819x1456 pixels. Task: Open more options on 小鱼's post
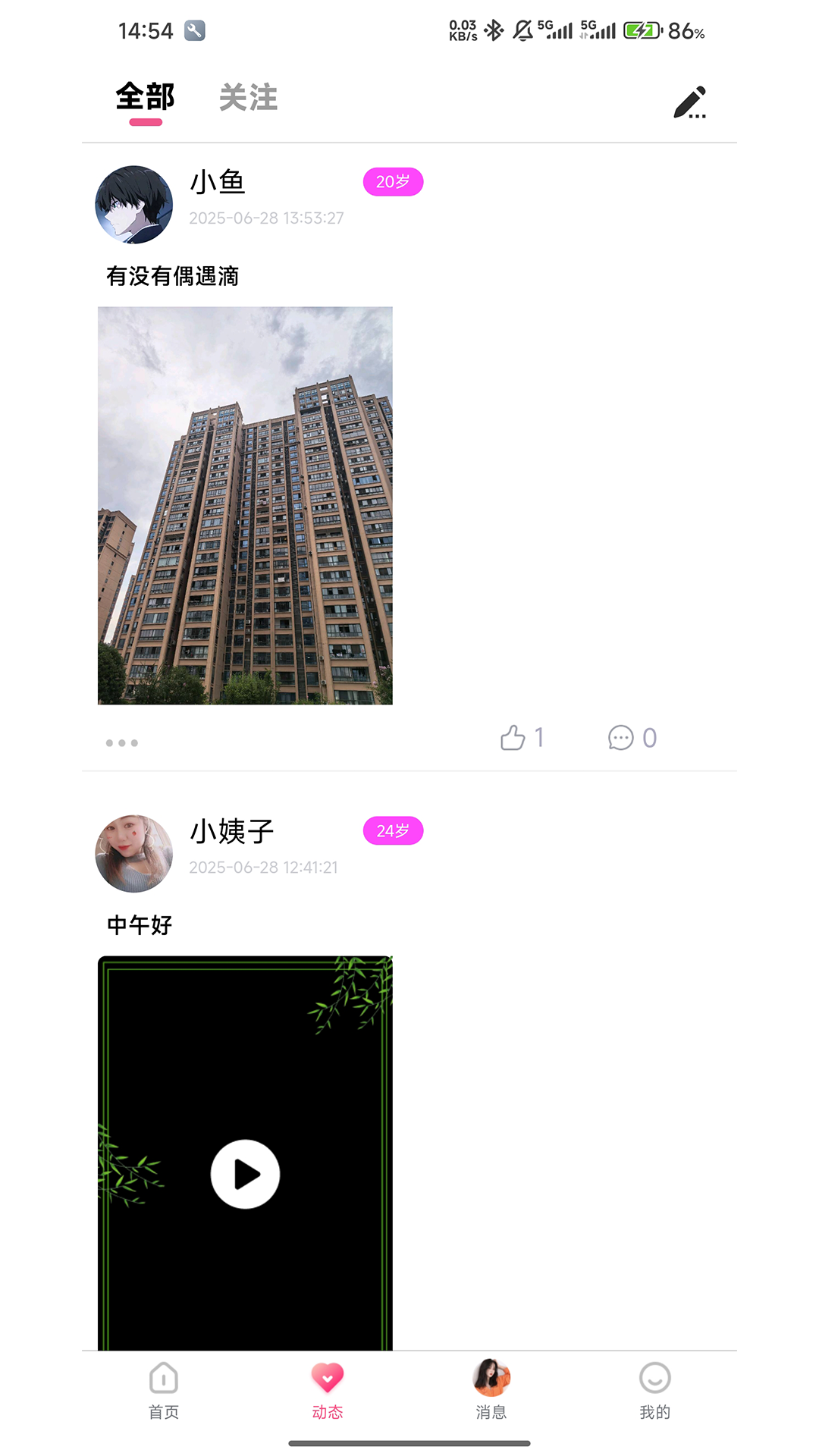pyautogui.click(x=123, y=743)
